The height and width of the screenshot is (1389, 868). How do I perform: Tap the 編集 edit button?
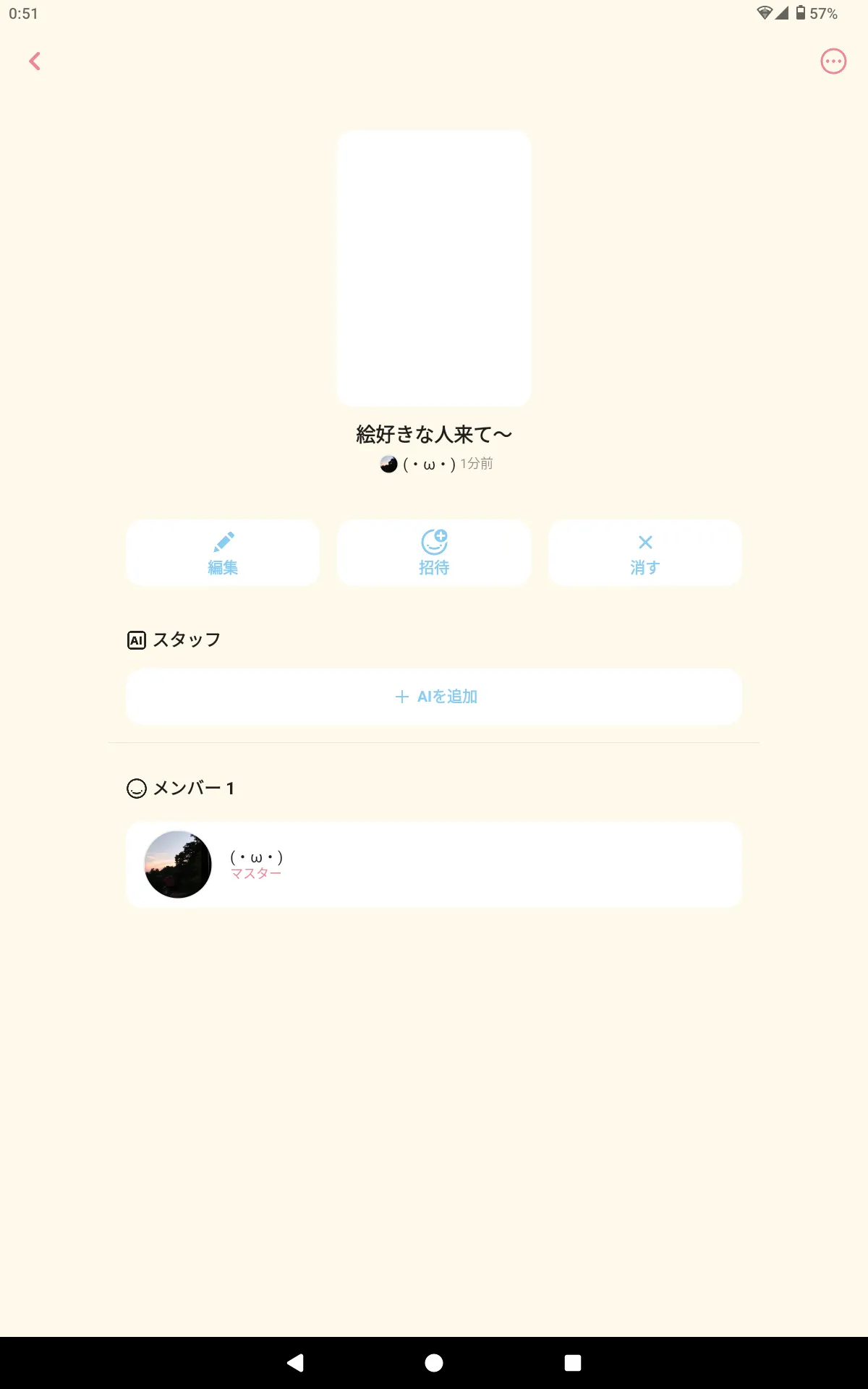223,553
